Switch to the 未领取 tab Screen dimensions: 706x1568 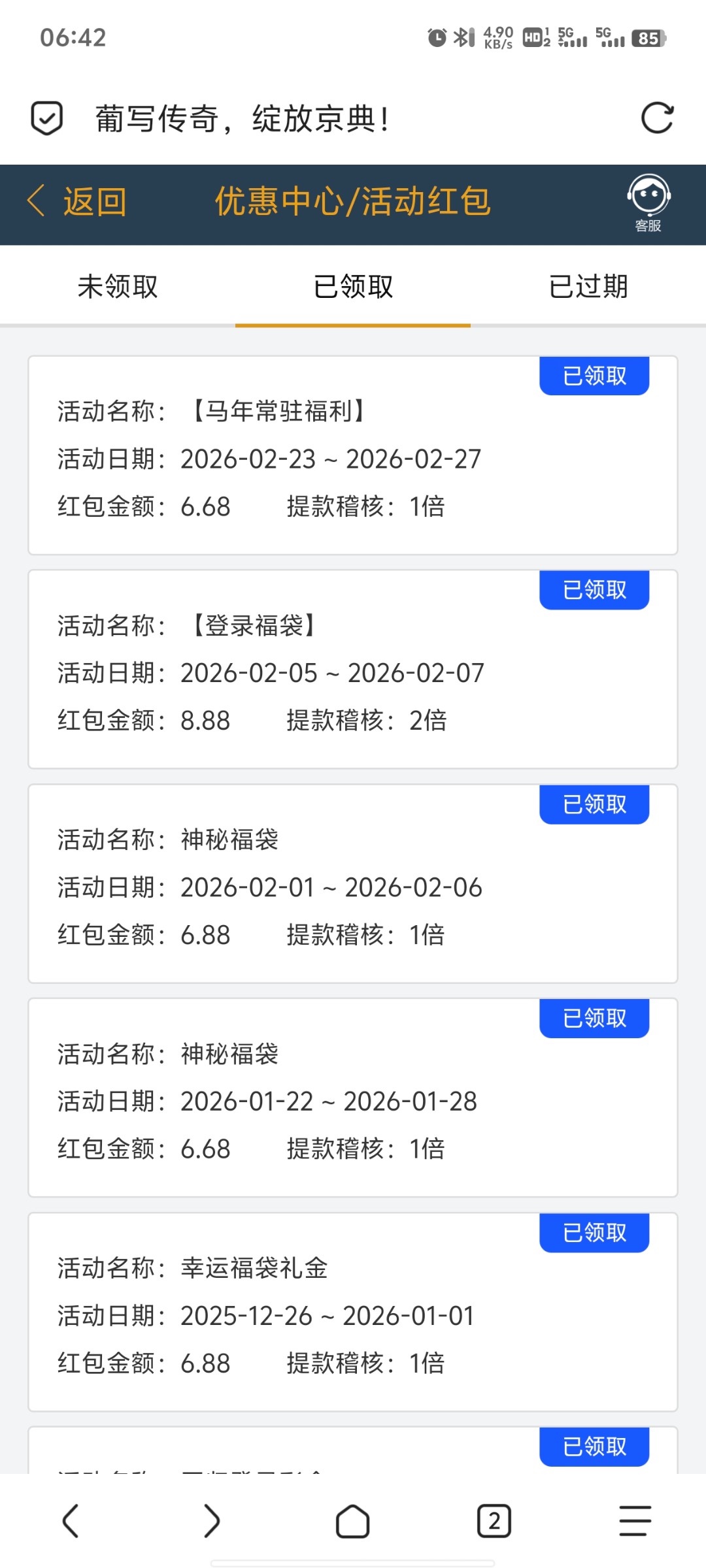click(118, 286)
